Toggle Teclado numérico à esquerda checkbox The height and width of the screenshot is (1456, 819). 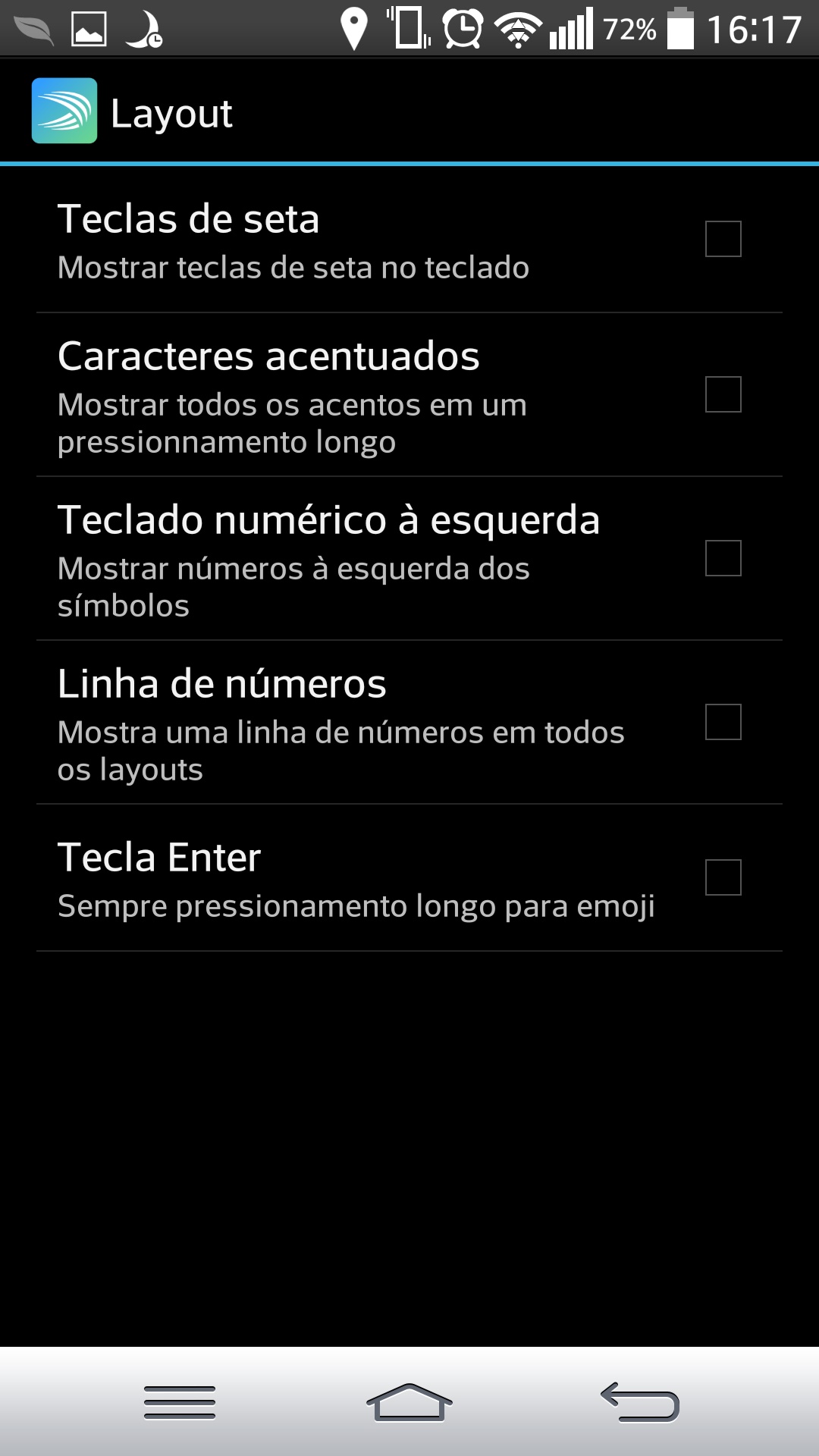723,558
